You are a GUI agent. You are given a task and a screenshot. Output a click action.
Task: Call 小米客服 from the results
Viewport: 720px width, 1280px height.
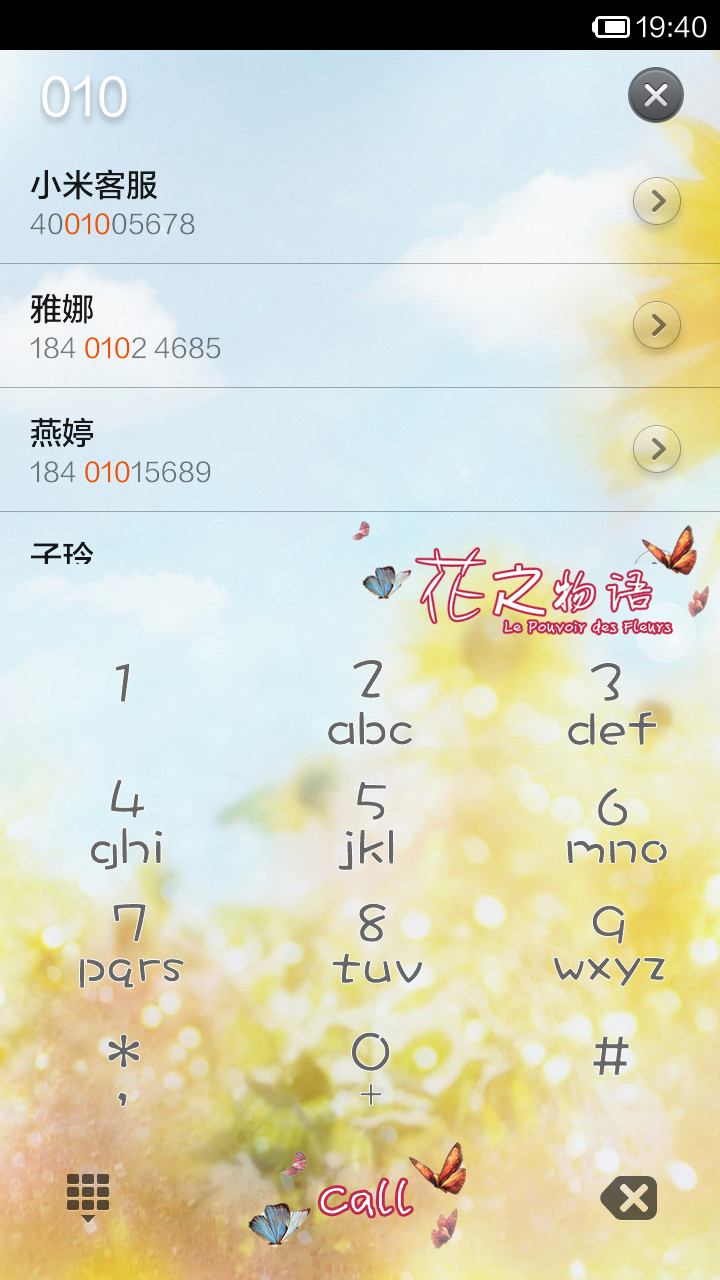300,203
